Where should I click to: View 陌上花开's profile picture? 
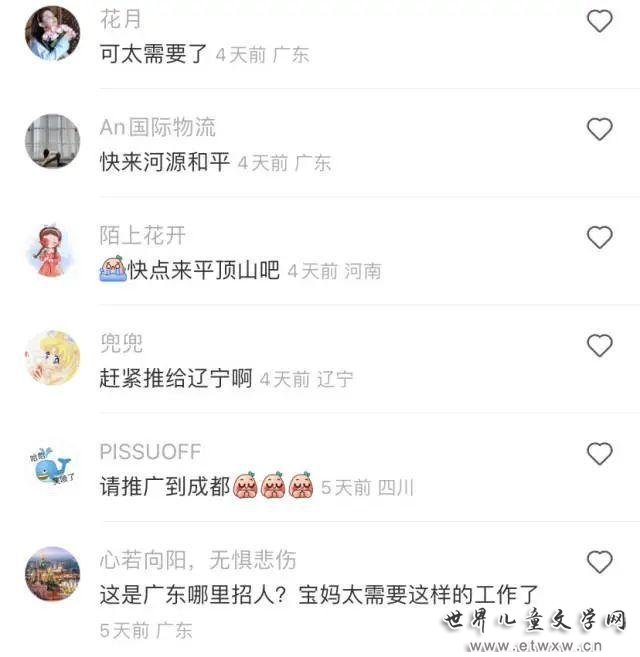point(52,250)
